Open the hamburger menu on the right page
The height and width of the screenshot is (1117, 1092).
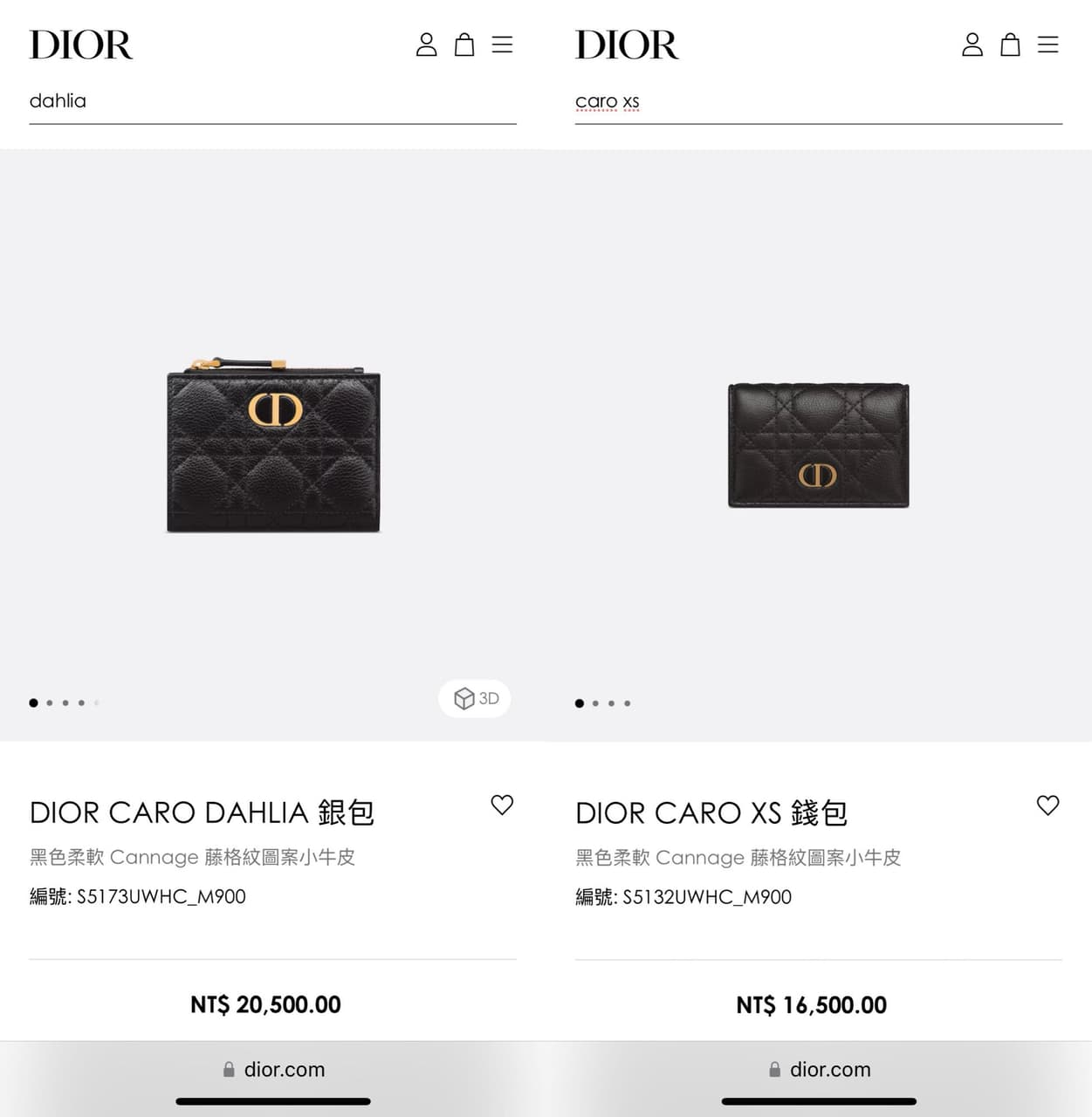click(x=1048, y=45)
